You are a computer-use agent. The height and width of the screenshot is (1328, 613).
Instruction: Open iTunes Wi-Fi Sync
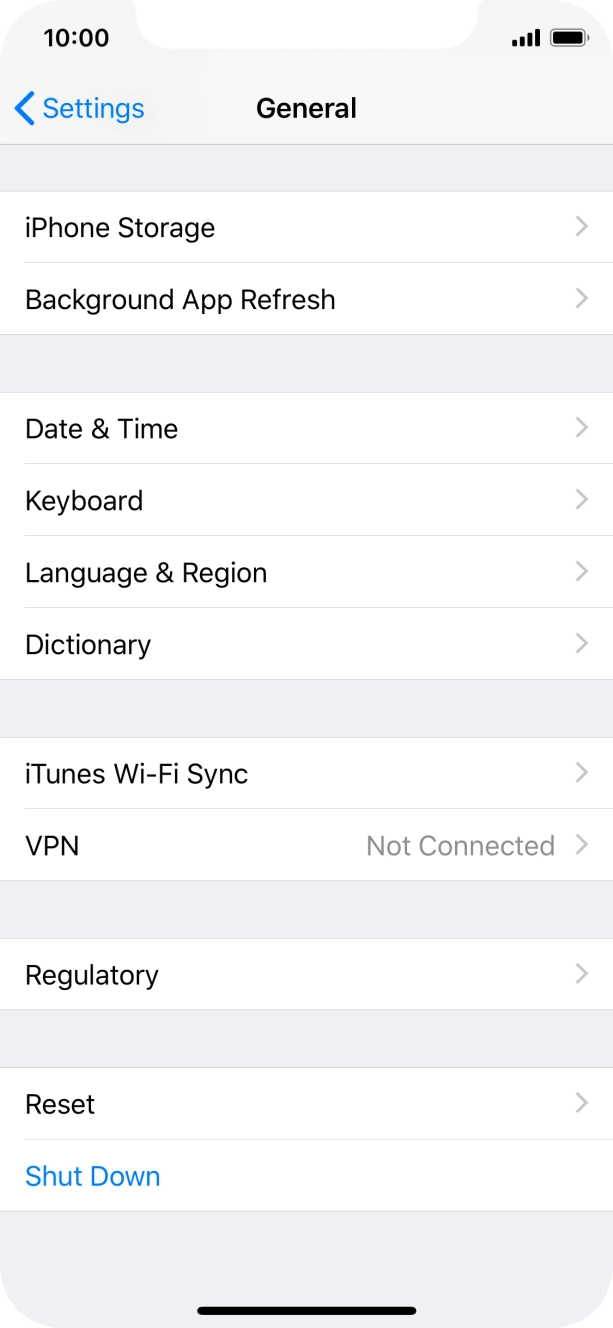tap(306, 774)
